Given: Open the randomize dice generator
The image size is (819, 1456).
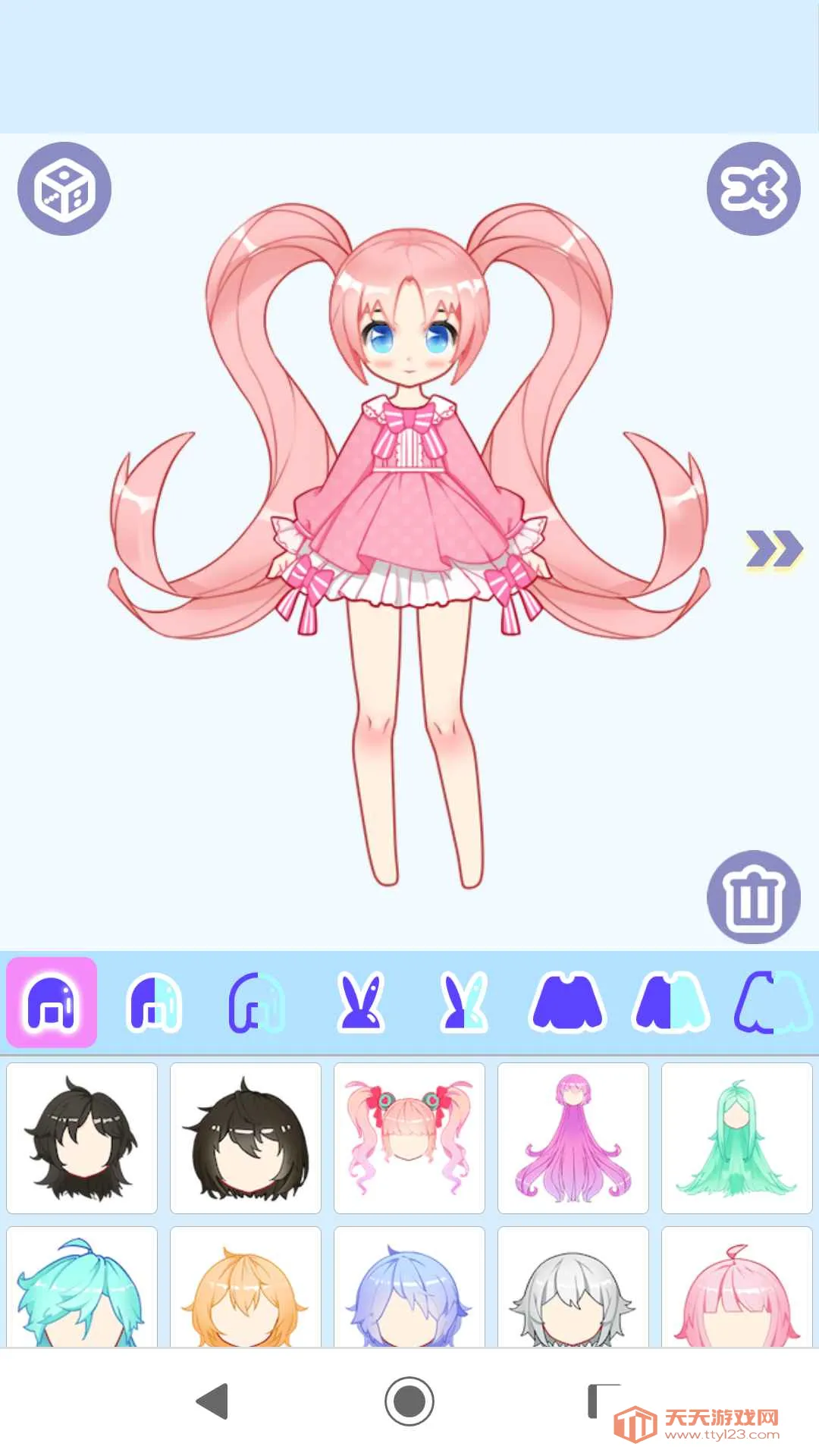Looking at the screenshot, I should (x=64, y=190).
